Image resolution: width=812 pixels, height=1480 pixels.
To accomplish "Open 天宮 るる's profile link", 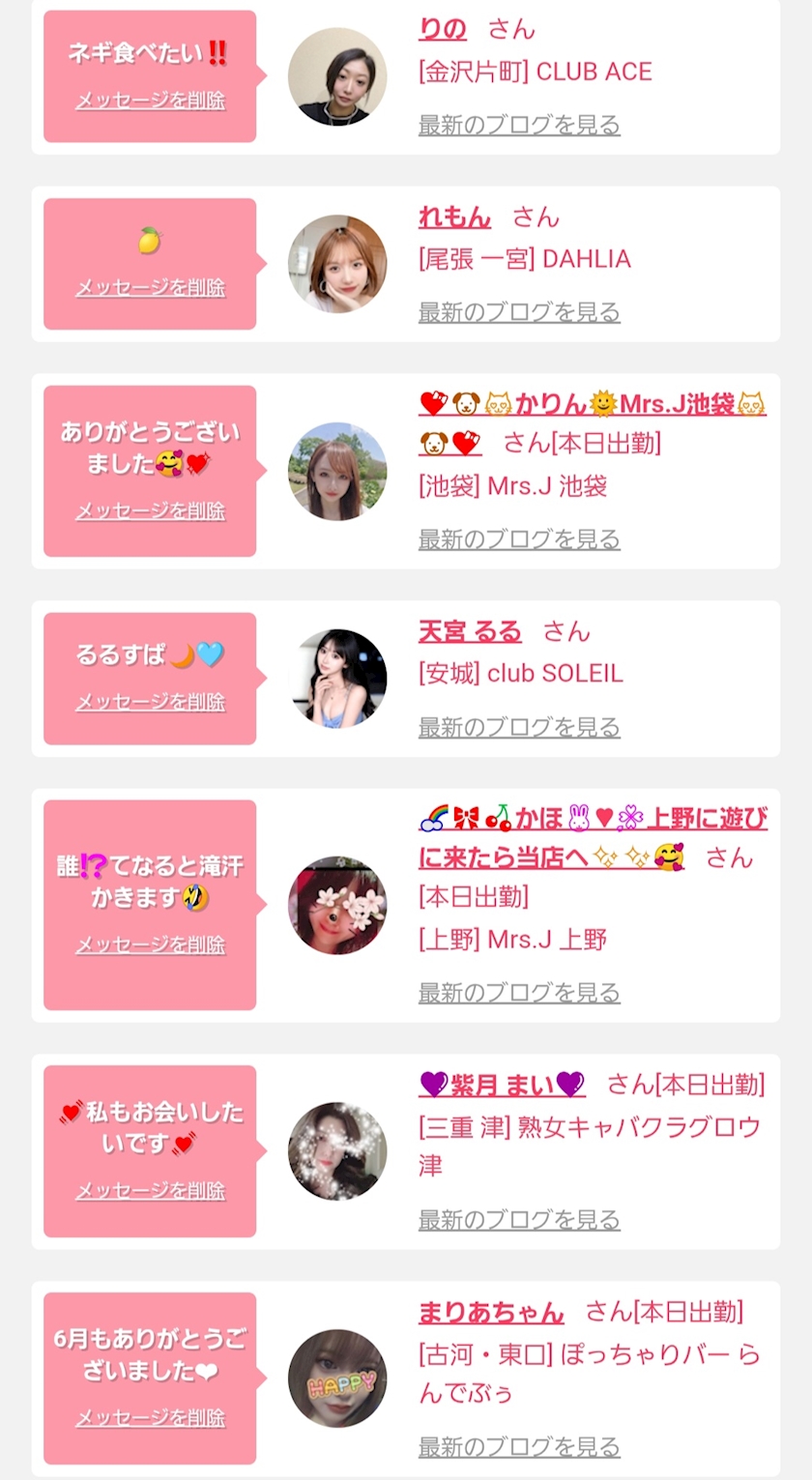I will (x=470, y=632).
